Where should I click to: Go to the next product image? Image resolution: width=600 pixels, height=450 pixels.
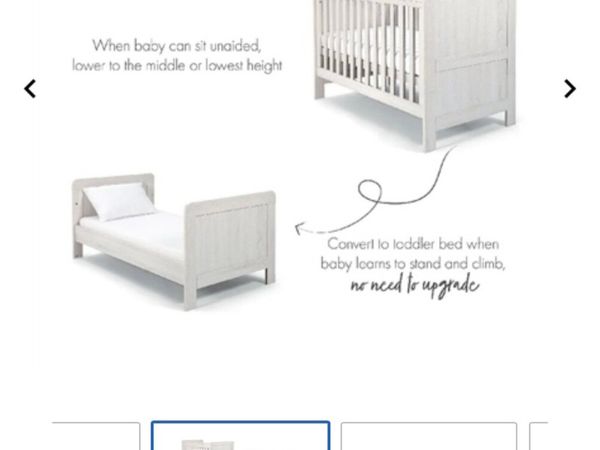pos(569,89)
